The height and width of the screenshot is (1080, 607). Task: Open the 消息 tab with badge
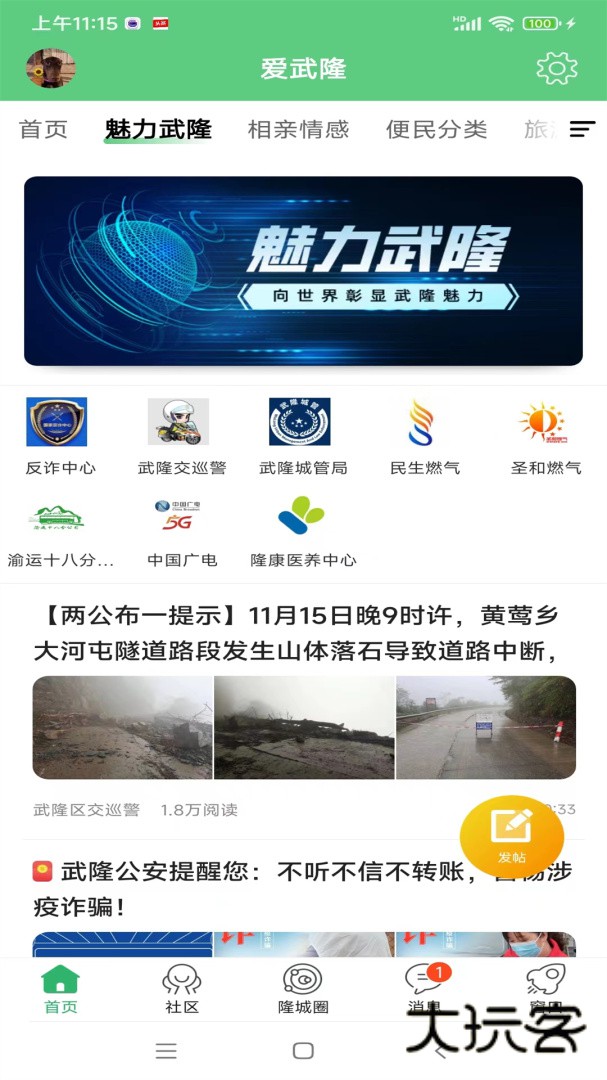pos(425,988)
